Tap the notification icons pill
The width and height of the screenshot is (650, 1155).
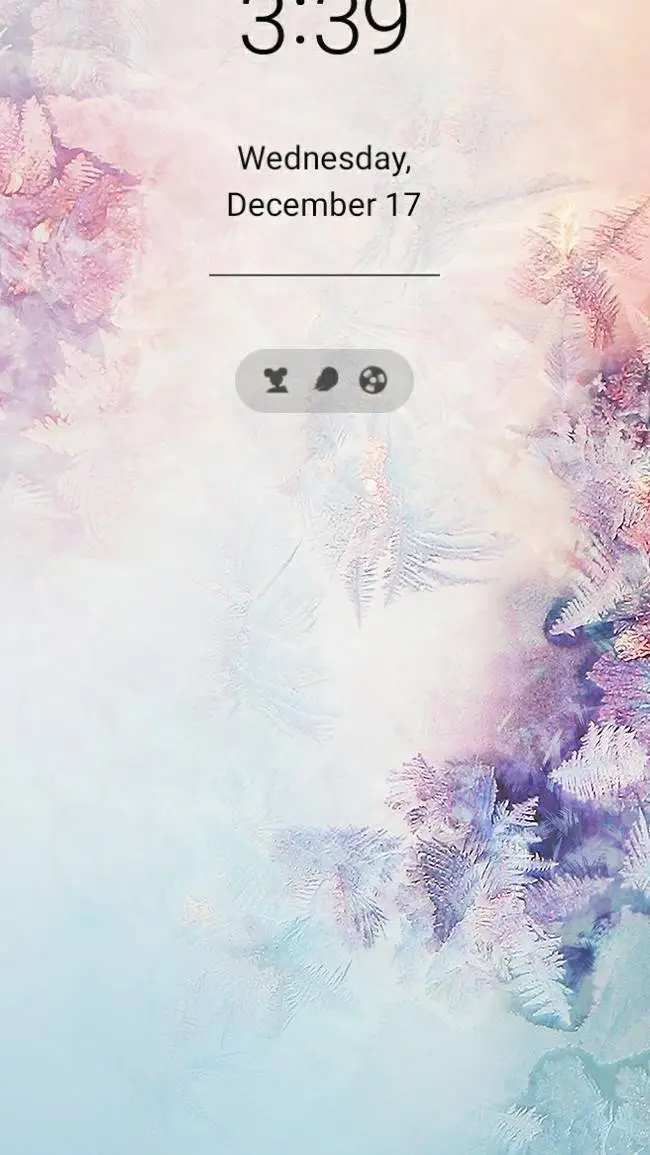point(324,381)
